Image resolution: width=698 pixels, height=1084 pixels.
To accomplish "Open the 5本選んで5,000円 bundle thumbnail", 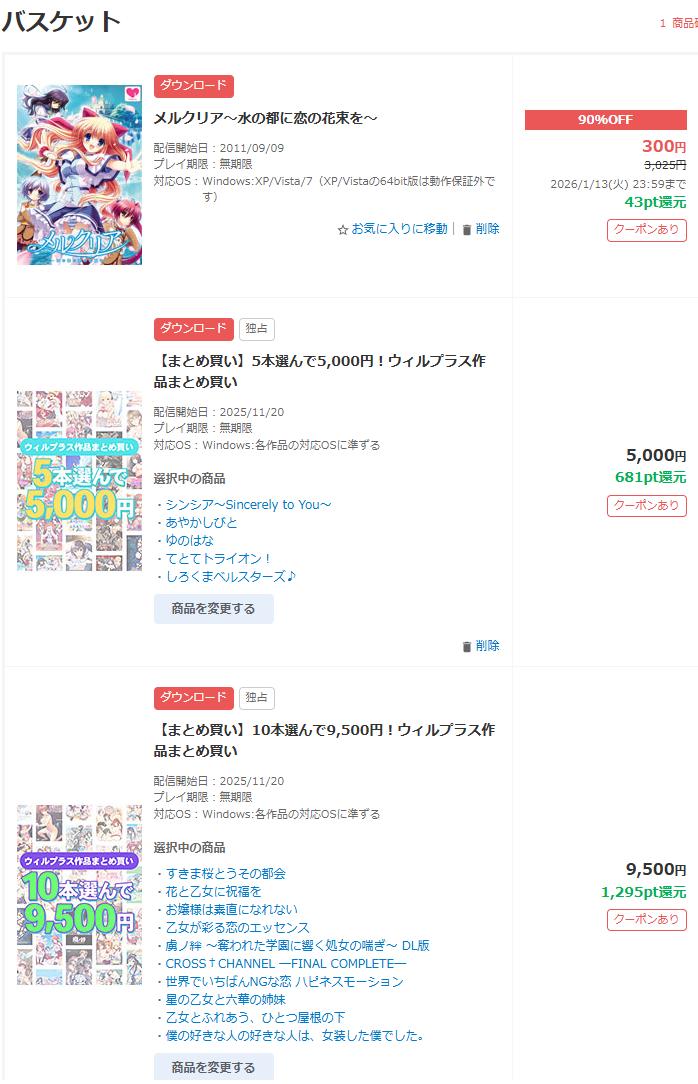I will pyautogui.click(x=79, y=481).
